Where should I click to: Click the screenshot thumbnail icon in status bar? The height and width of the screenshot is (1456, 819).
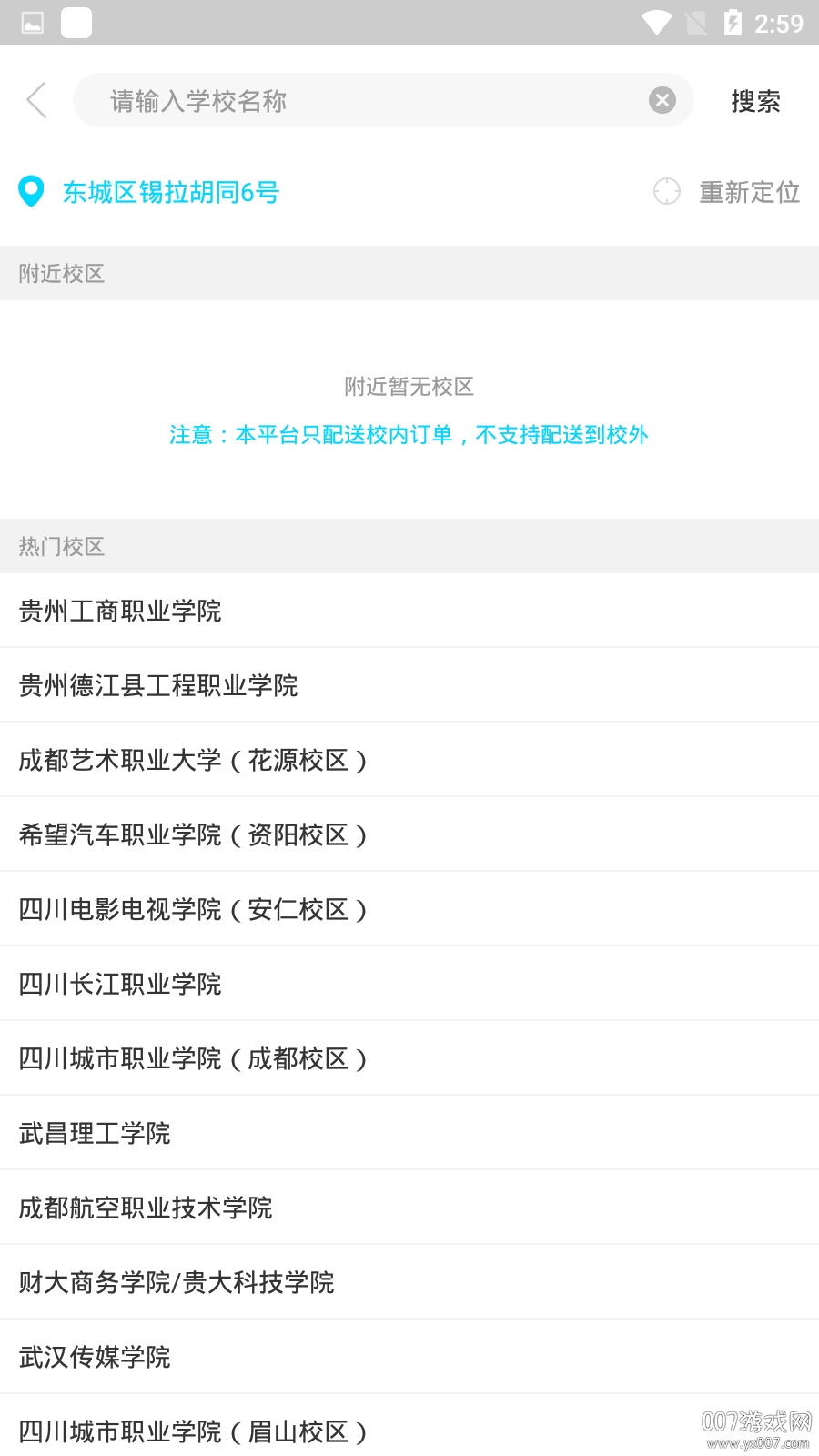coord(32,23)
